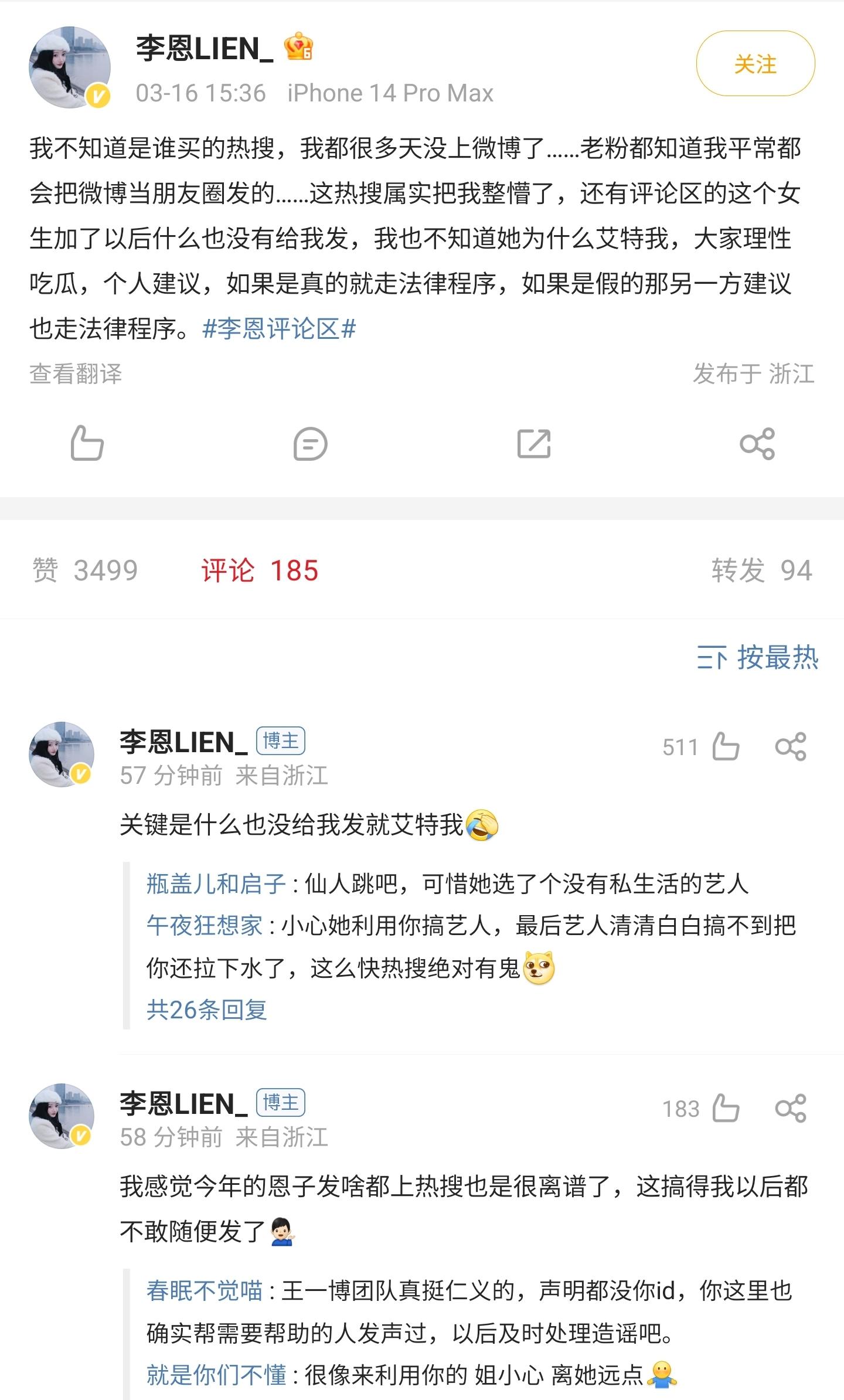This screenshot has height=1400, width=844.
Task: Share the comment posted 57 分钟前
Action: tap(791, 747)
